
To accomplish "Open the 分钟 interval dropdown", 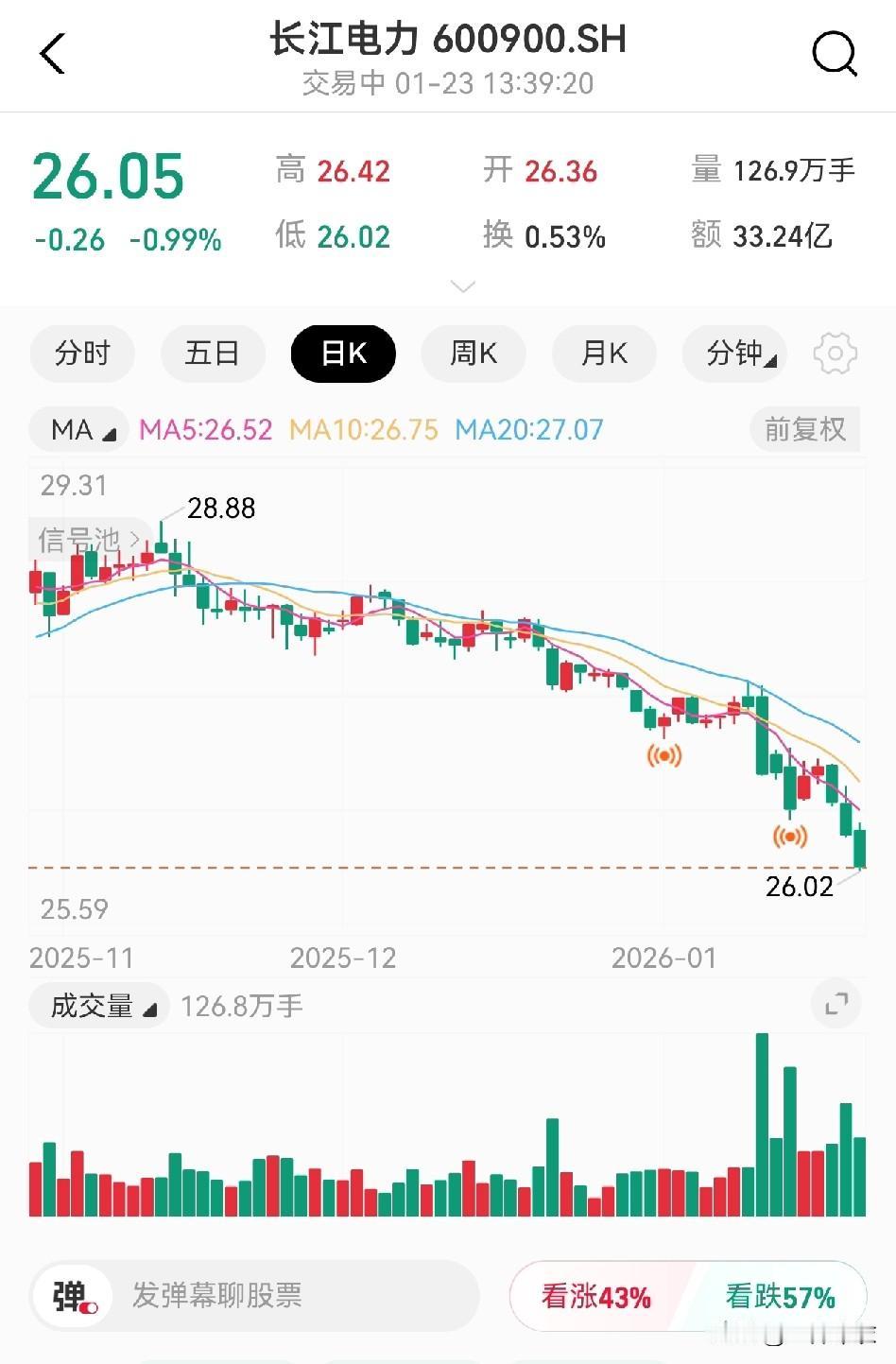I will point(734,353).
